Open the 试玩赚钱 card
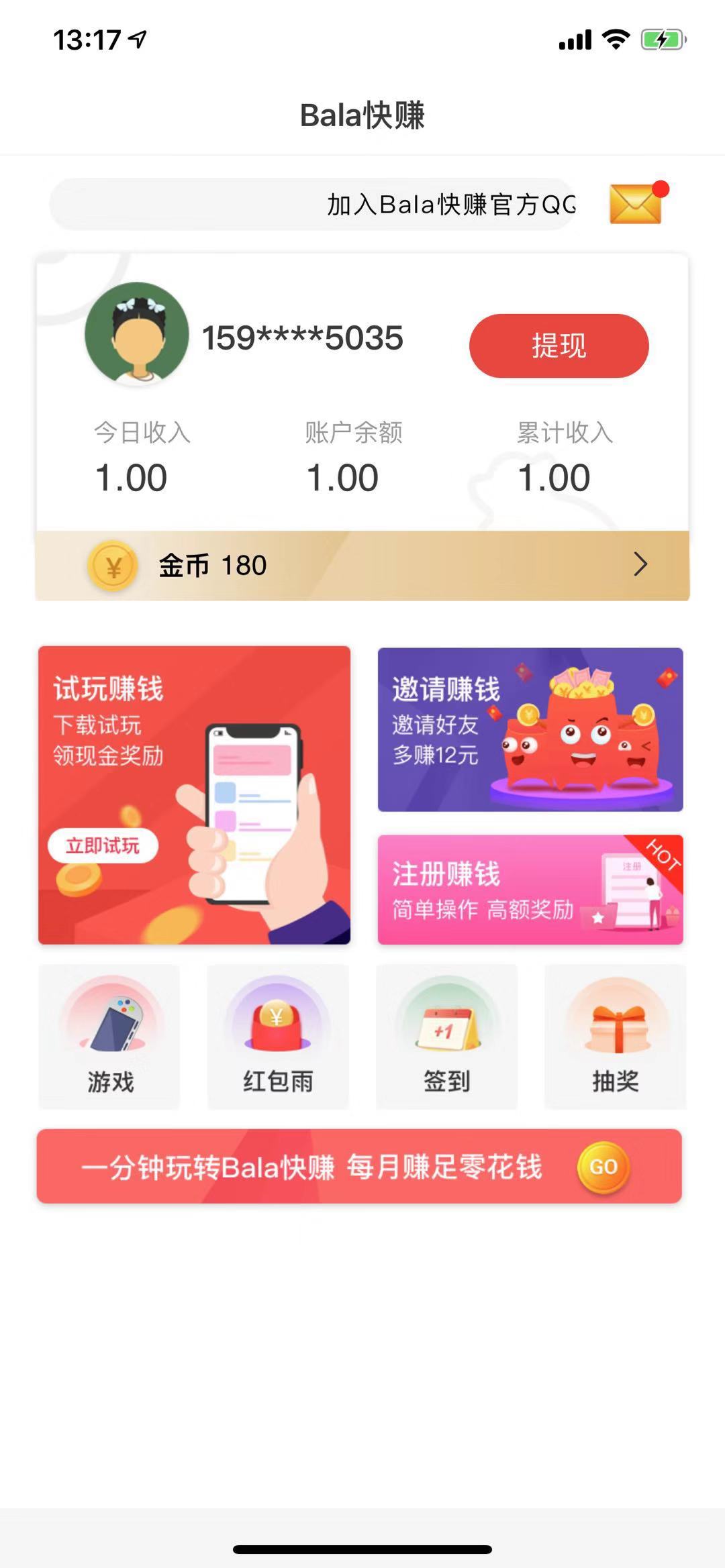725x1568 pixels. click(194, 795)
